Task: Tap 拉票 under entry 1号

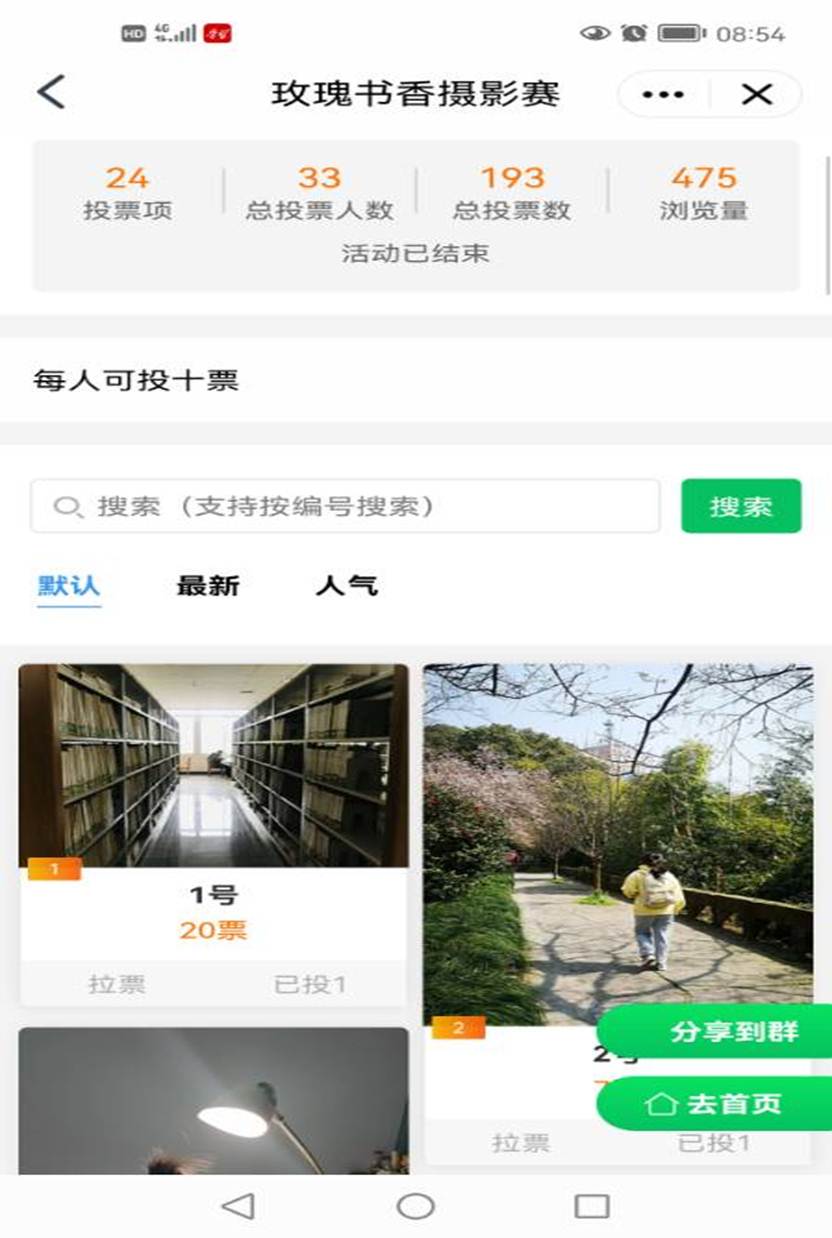Action: tap(117, 984)
